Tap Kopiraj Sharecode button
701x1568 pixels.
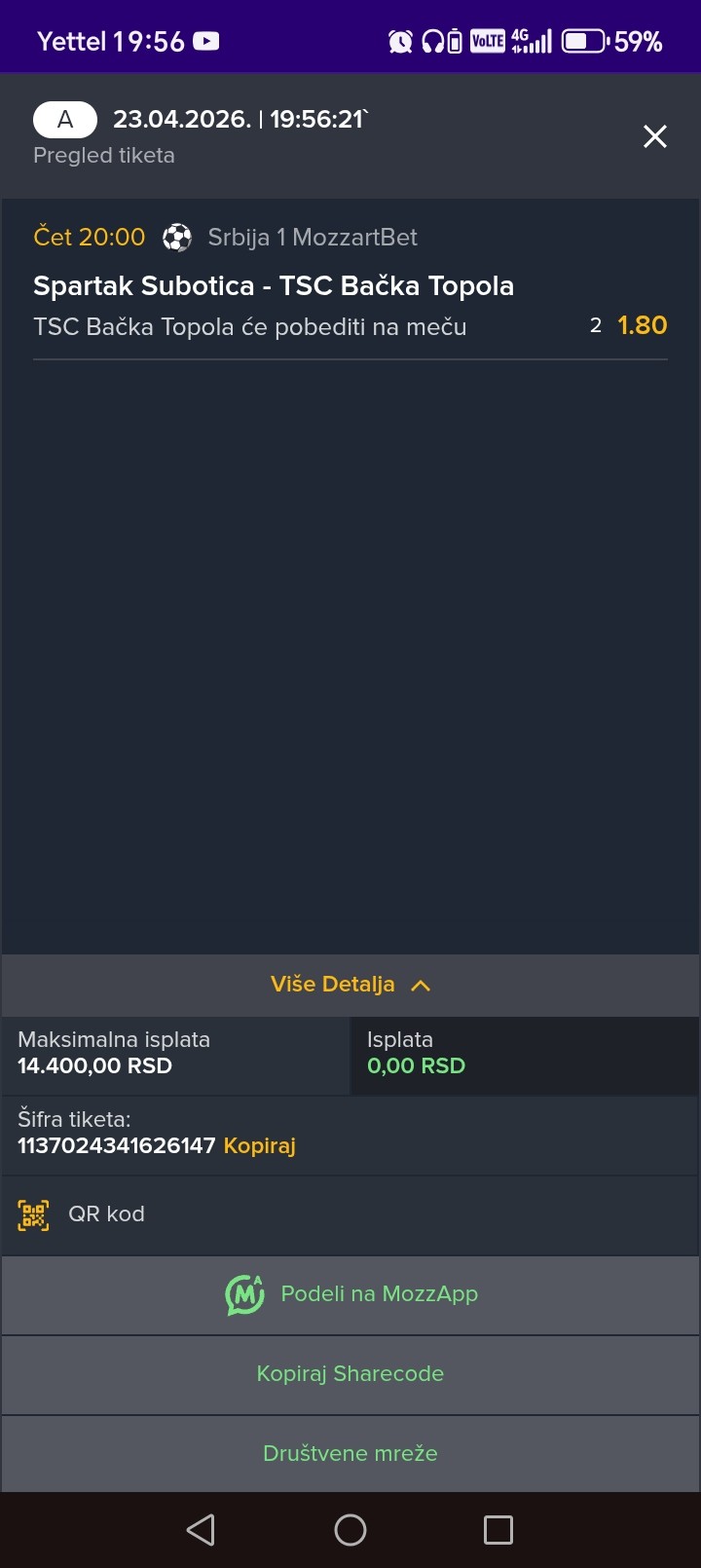[x=350, y=1374]
